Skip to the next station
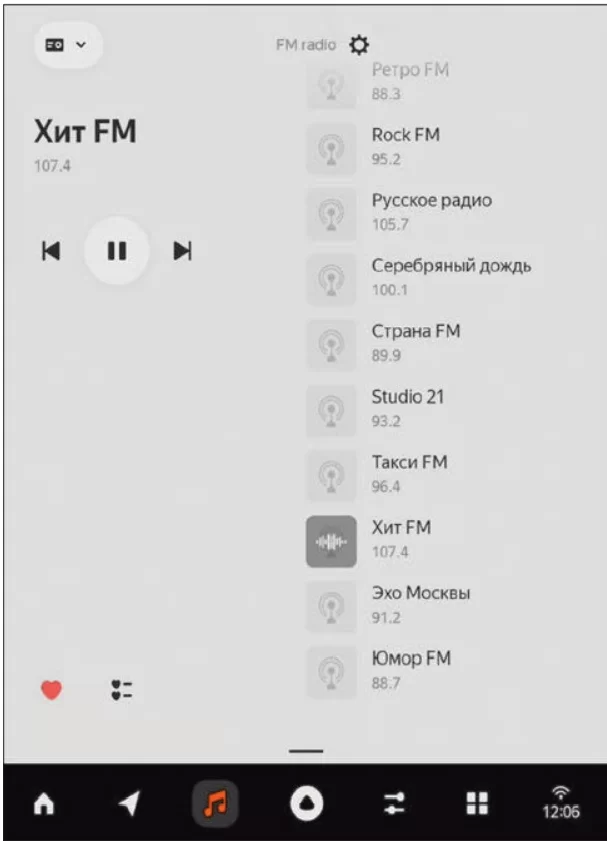Screen dimensions: 607x841 point(182,251)
